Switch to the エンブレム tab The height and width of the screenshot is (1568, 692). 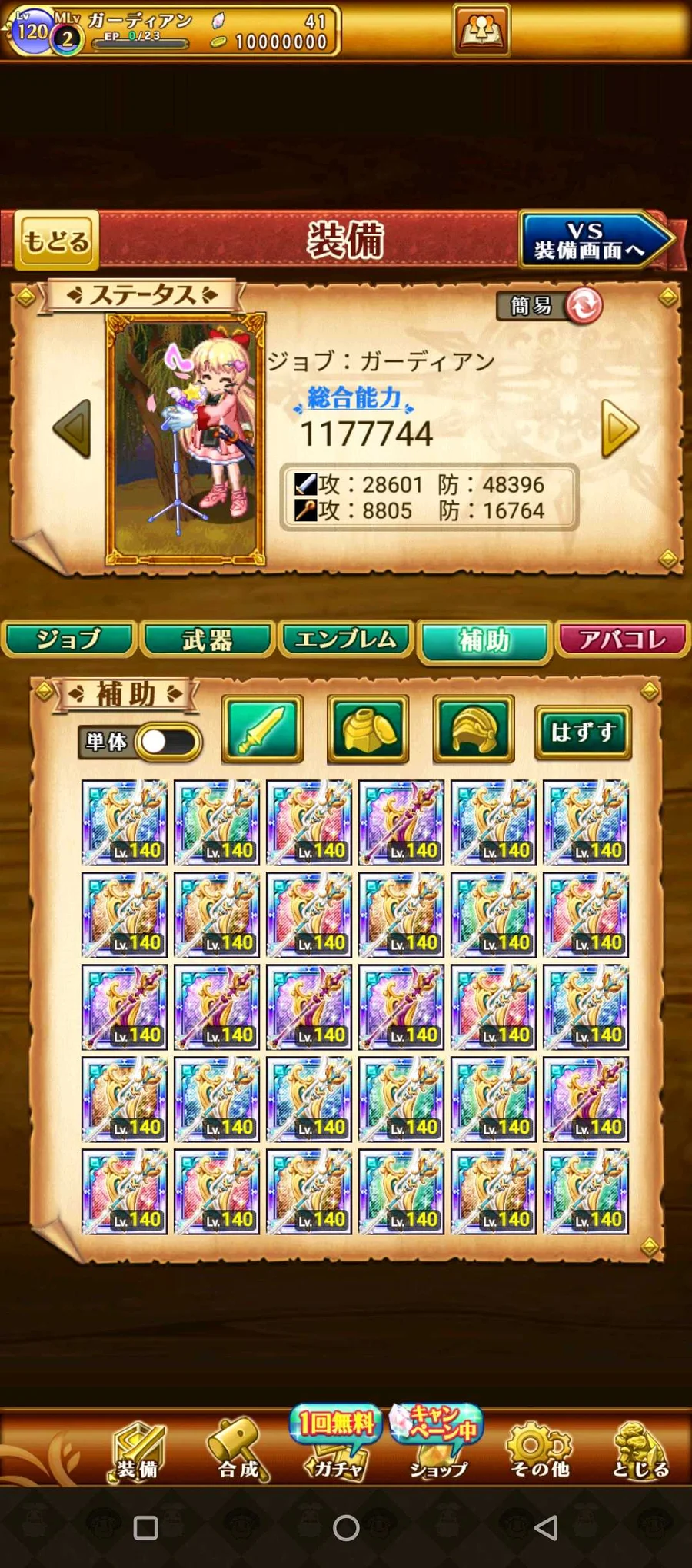346,639
